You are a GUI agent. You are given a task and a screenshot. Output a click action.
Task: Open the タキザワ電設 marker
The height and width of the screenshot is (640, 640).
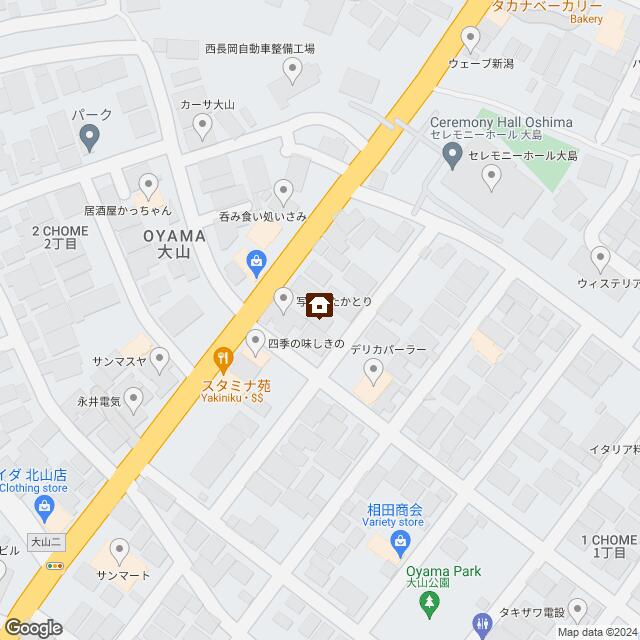[x=486, y=621]
